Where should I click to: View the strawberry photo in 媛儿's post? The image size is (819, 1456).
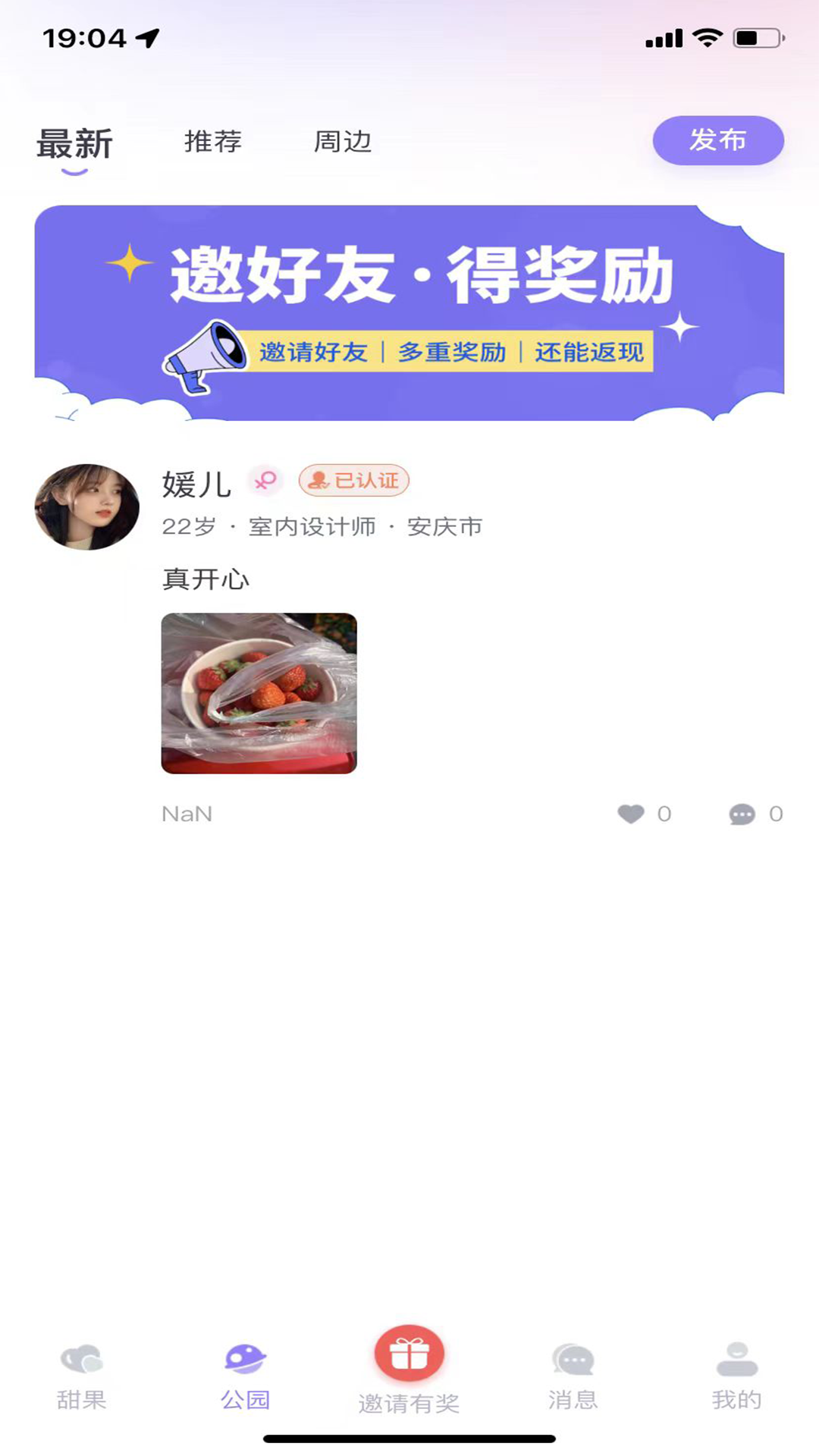[259, 693]
